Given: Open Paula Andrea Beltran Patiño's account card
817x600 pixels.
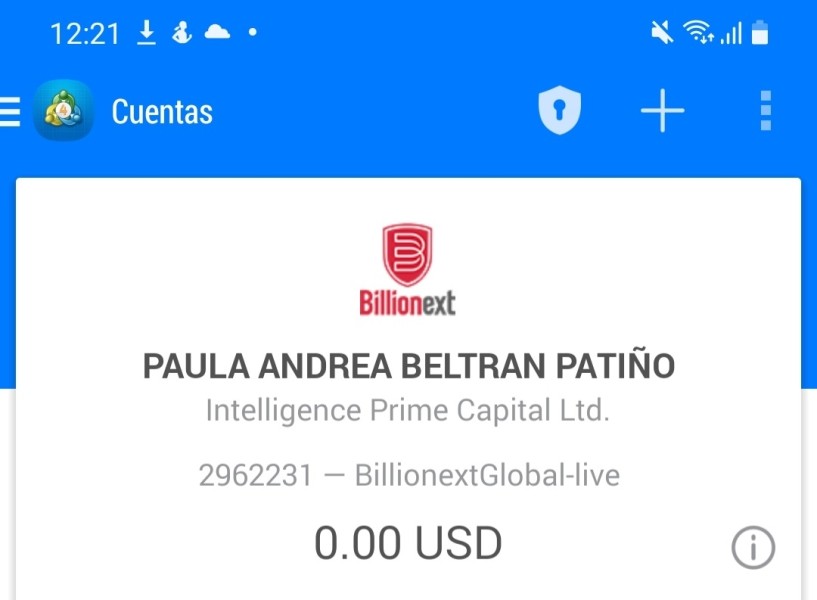Looking at the screenshot, I should coord(408,366).
